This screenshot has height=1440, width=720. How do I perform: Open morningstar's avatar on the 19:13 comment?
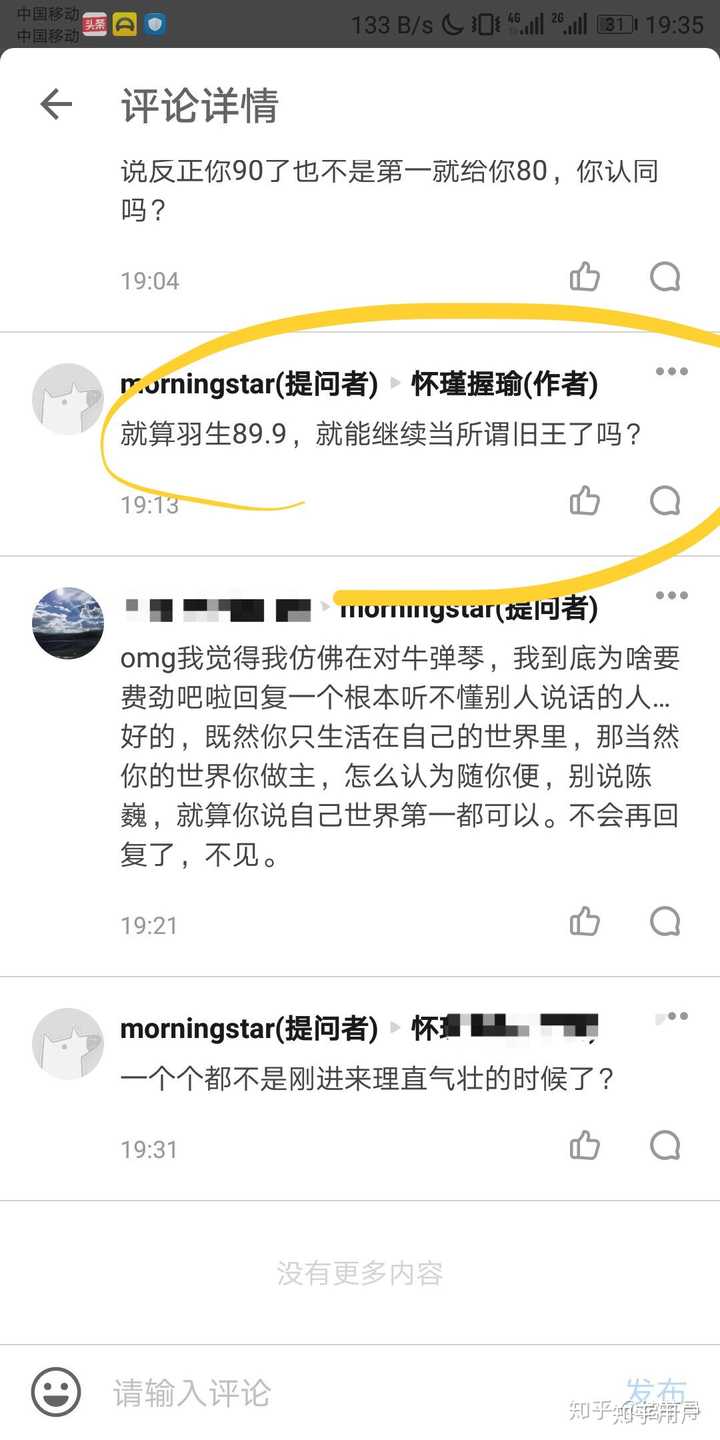pos(68,398)
